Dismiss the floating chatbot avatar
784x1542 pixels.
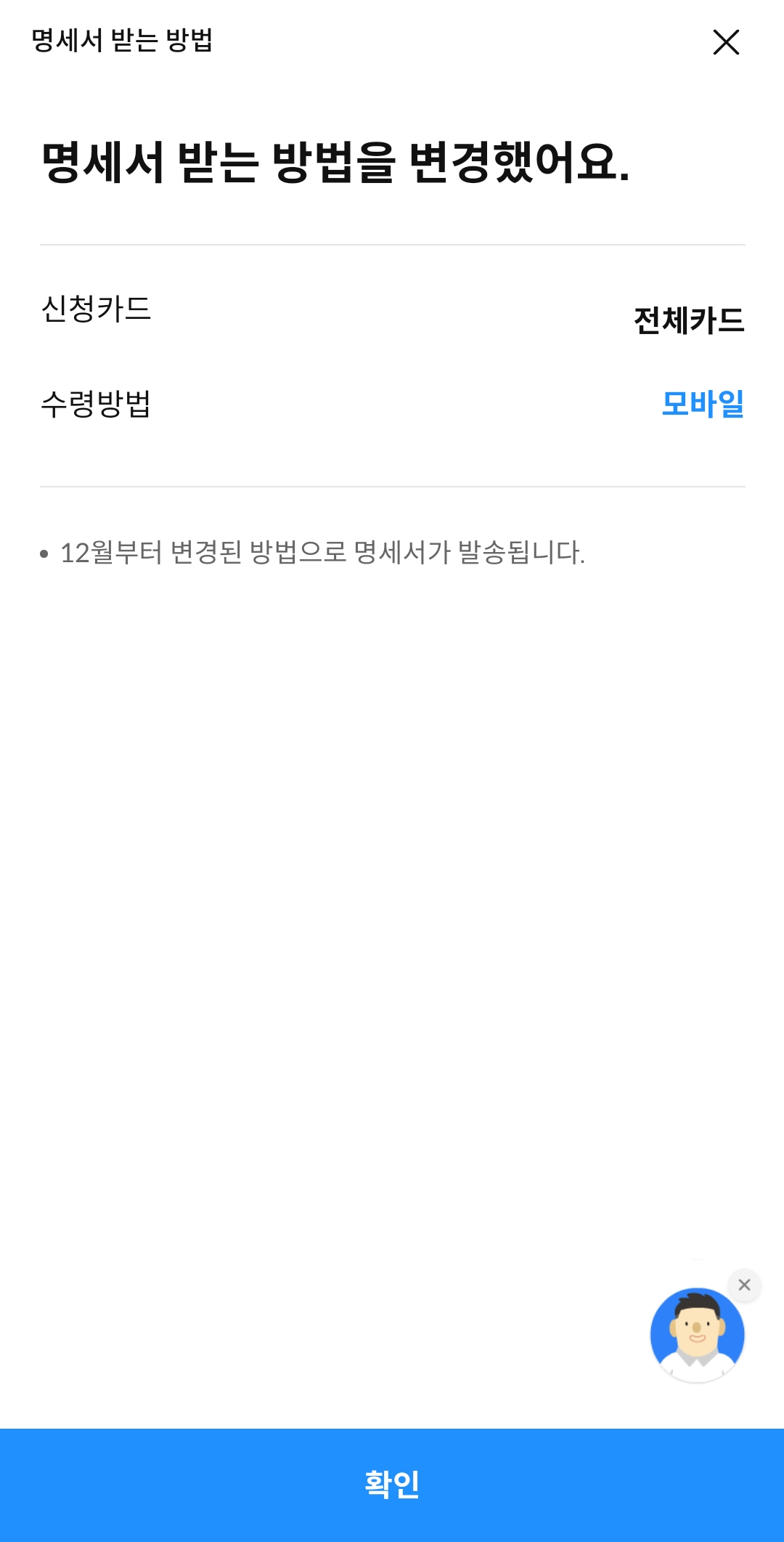[x=744, y=1285]
